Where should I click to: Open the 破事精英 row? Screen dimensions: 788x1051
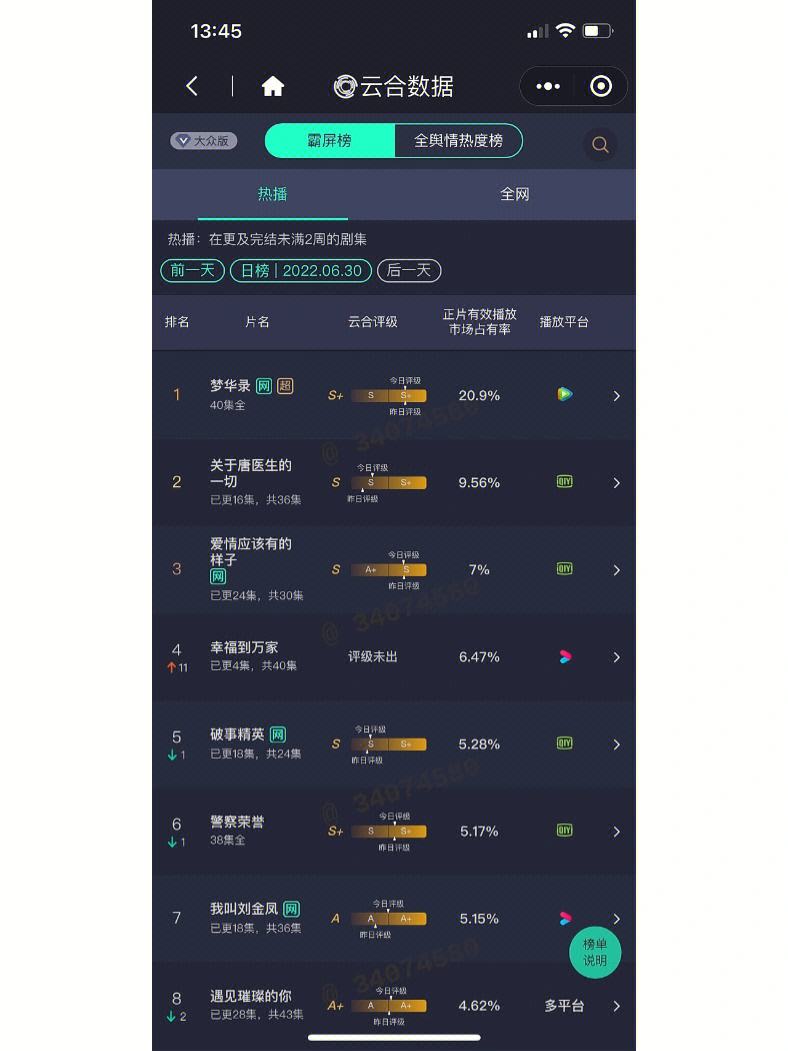(393, 744)
